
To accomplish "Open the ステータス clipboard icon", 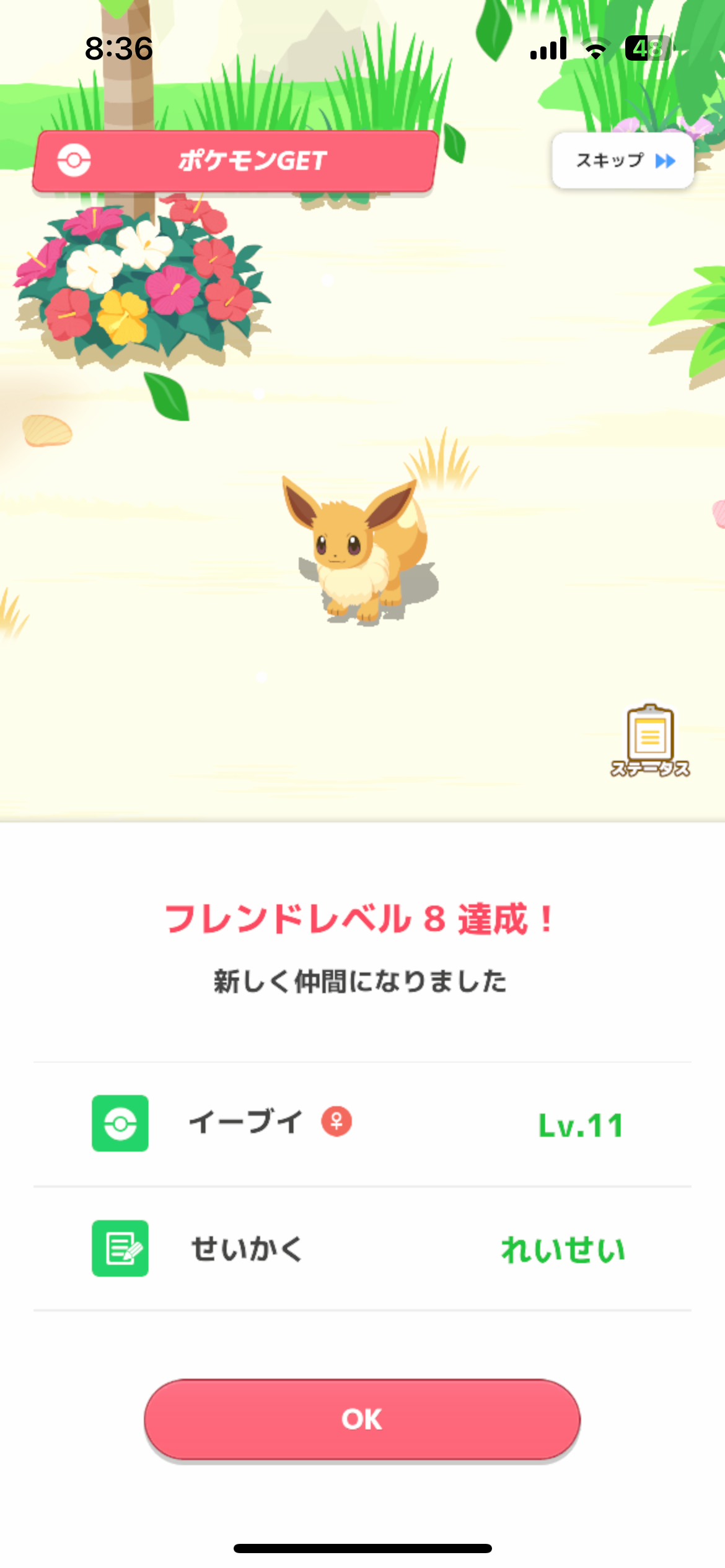I will pyautogui.click(x=650, y=740).
